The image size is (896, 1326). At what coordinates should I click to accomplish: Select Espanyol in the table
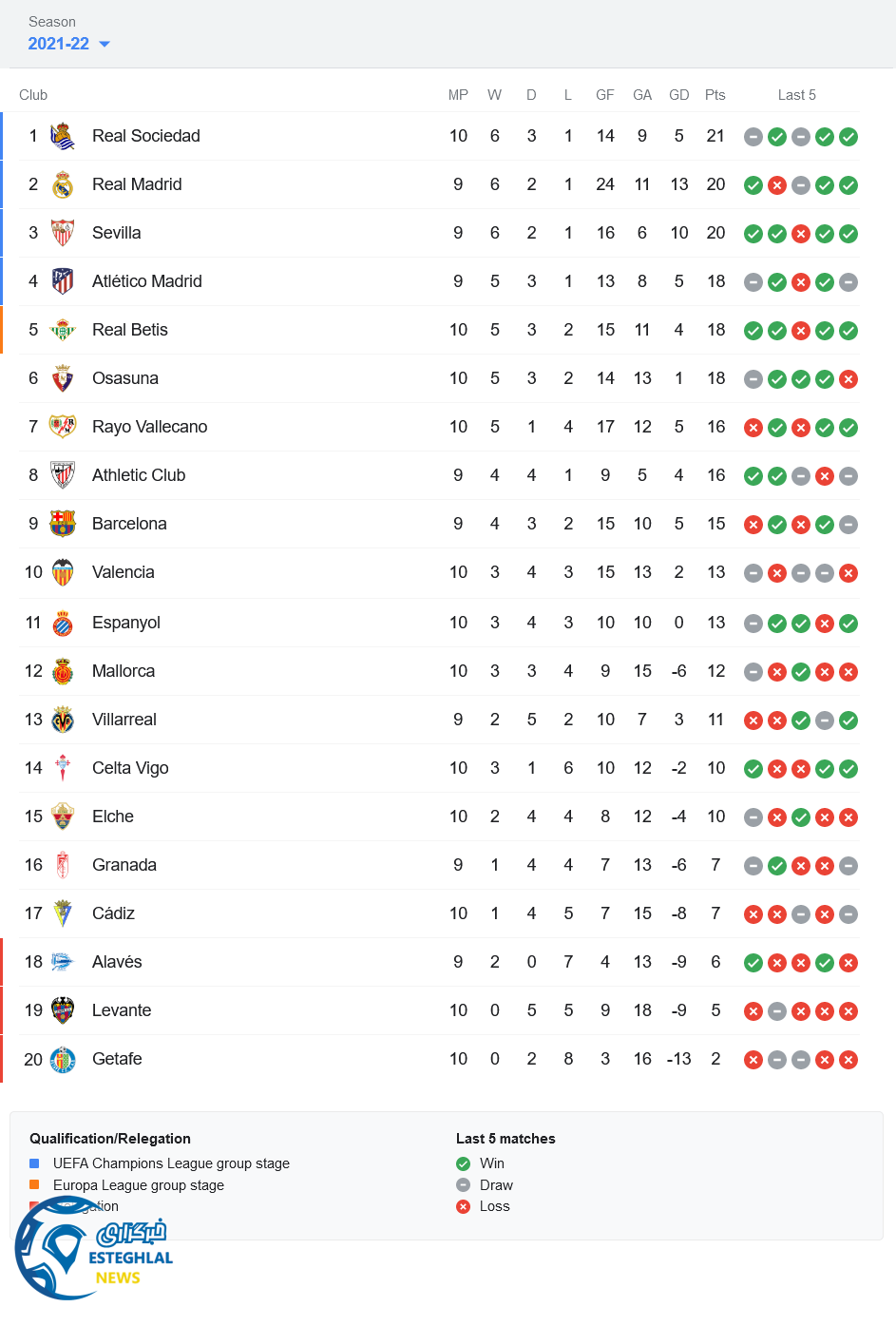click(125, 623)
